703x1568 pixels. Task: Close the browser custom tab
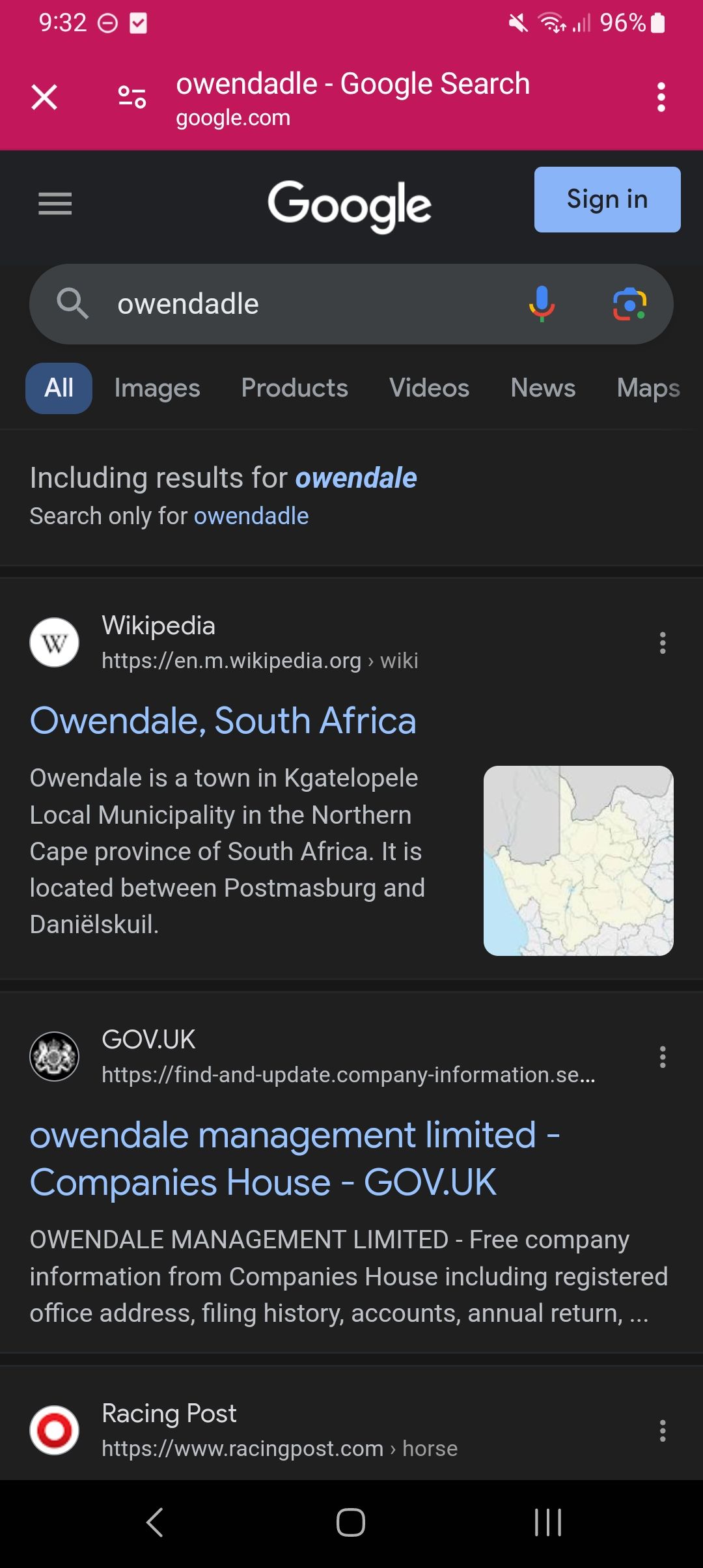click(x=44, y=98)
